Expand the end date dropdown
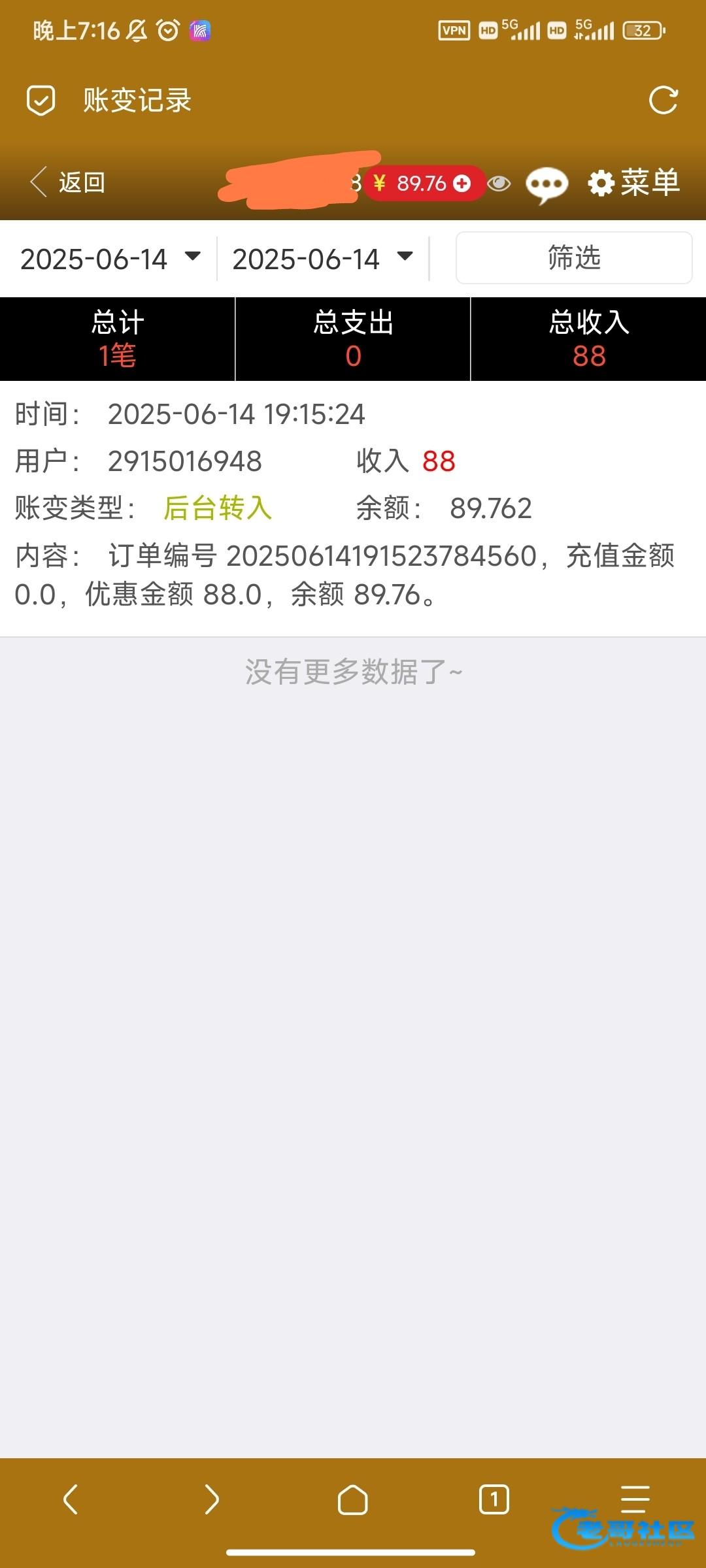The image size is (706, 1568). click(323, 259)
